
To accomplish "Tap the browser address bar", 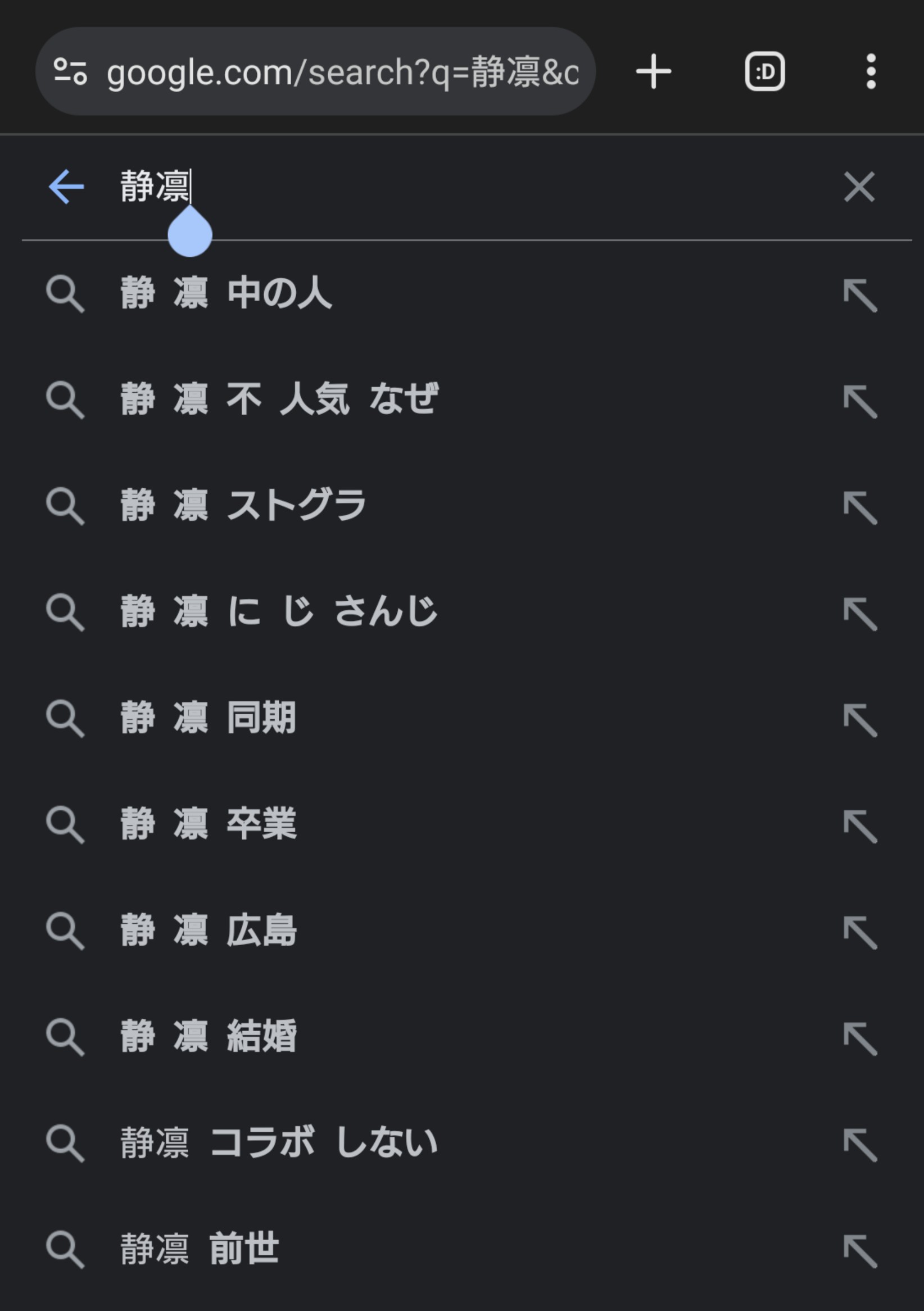I will (342, 72).
